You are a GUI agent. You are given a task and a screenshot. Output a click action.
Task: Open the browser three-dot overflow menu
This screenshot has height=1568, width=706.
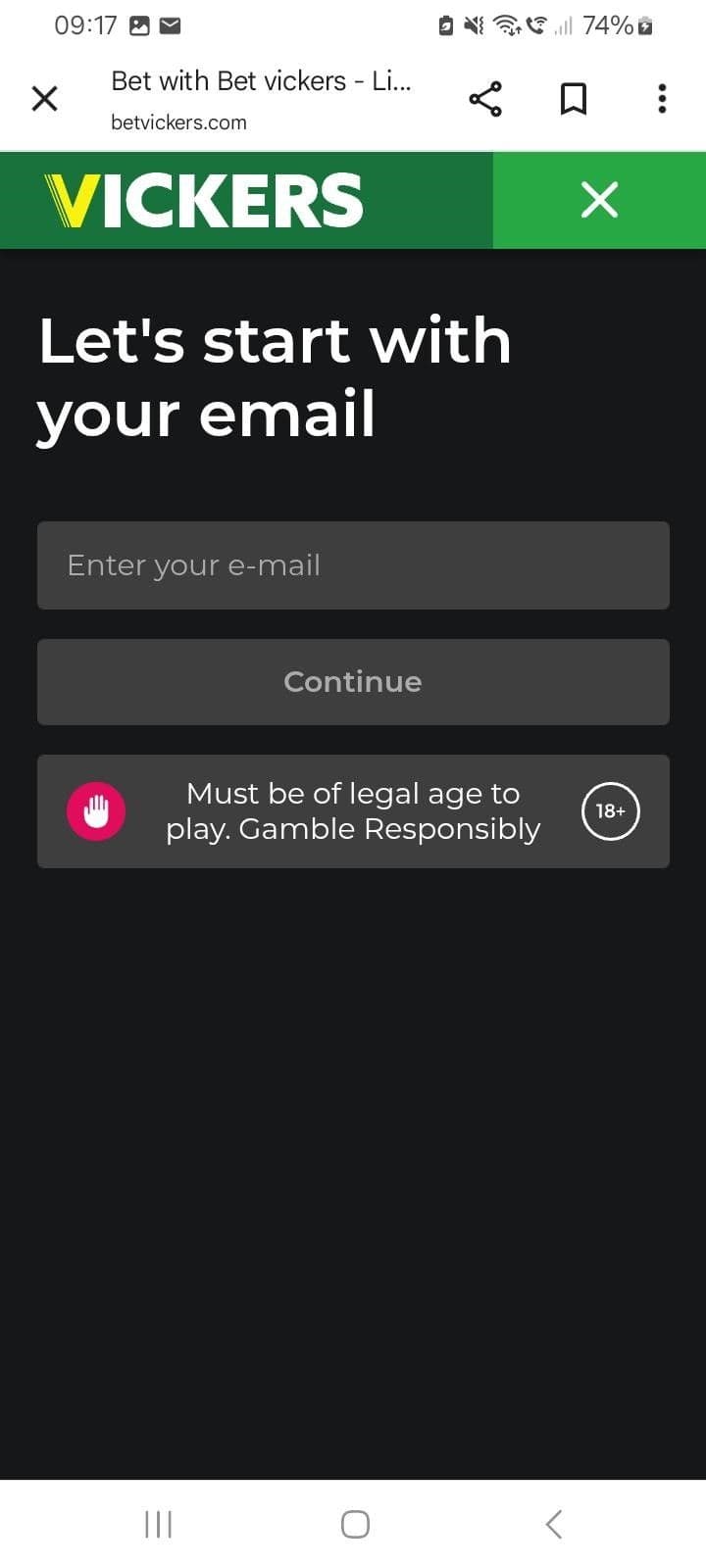click(x=662, y=98)
